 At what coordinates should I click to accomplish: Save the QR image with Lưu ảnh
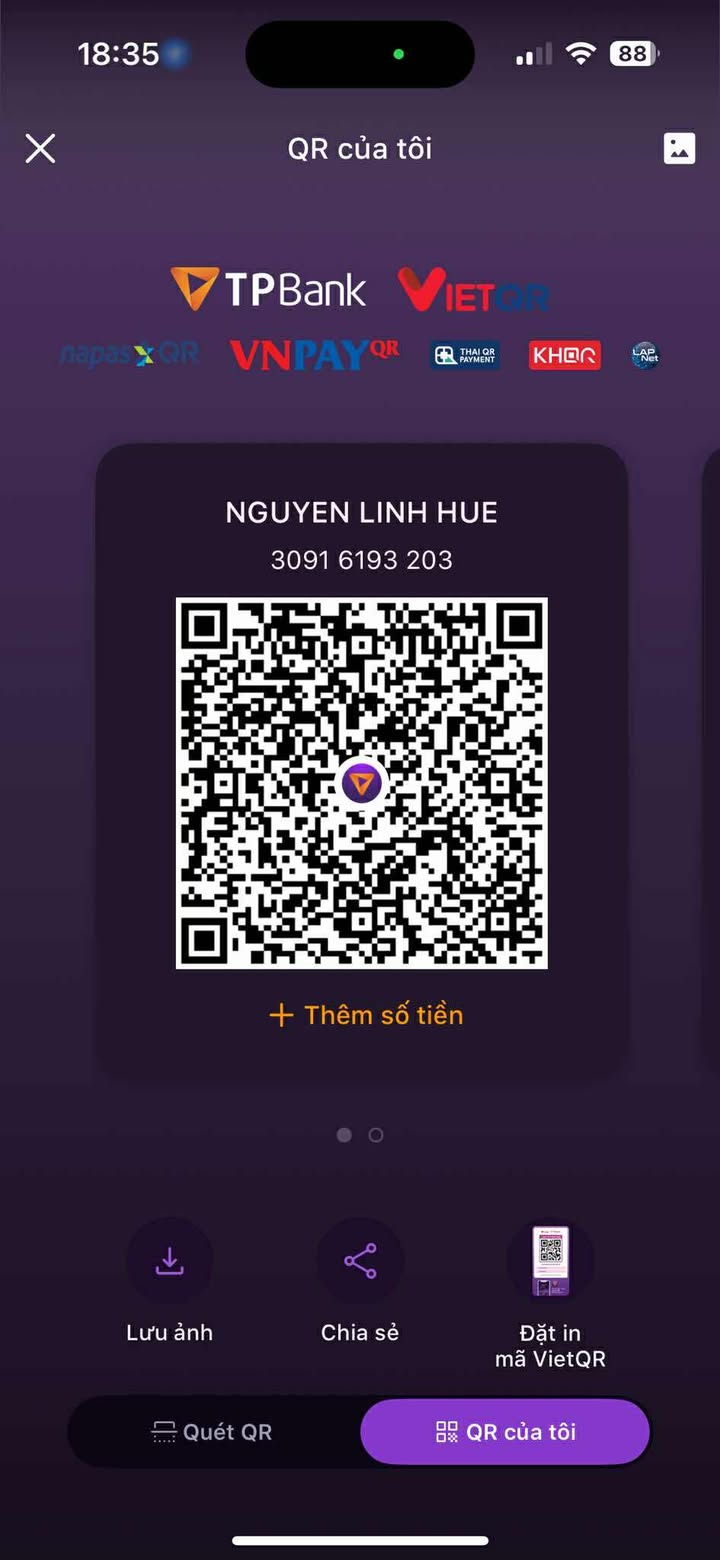point(169,1262)
